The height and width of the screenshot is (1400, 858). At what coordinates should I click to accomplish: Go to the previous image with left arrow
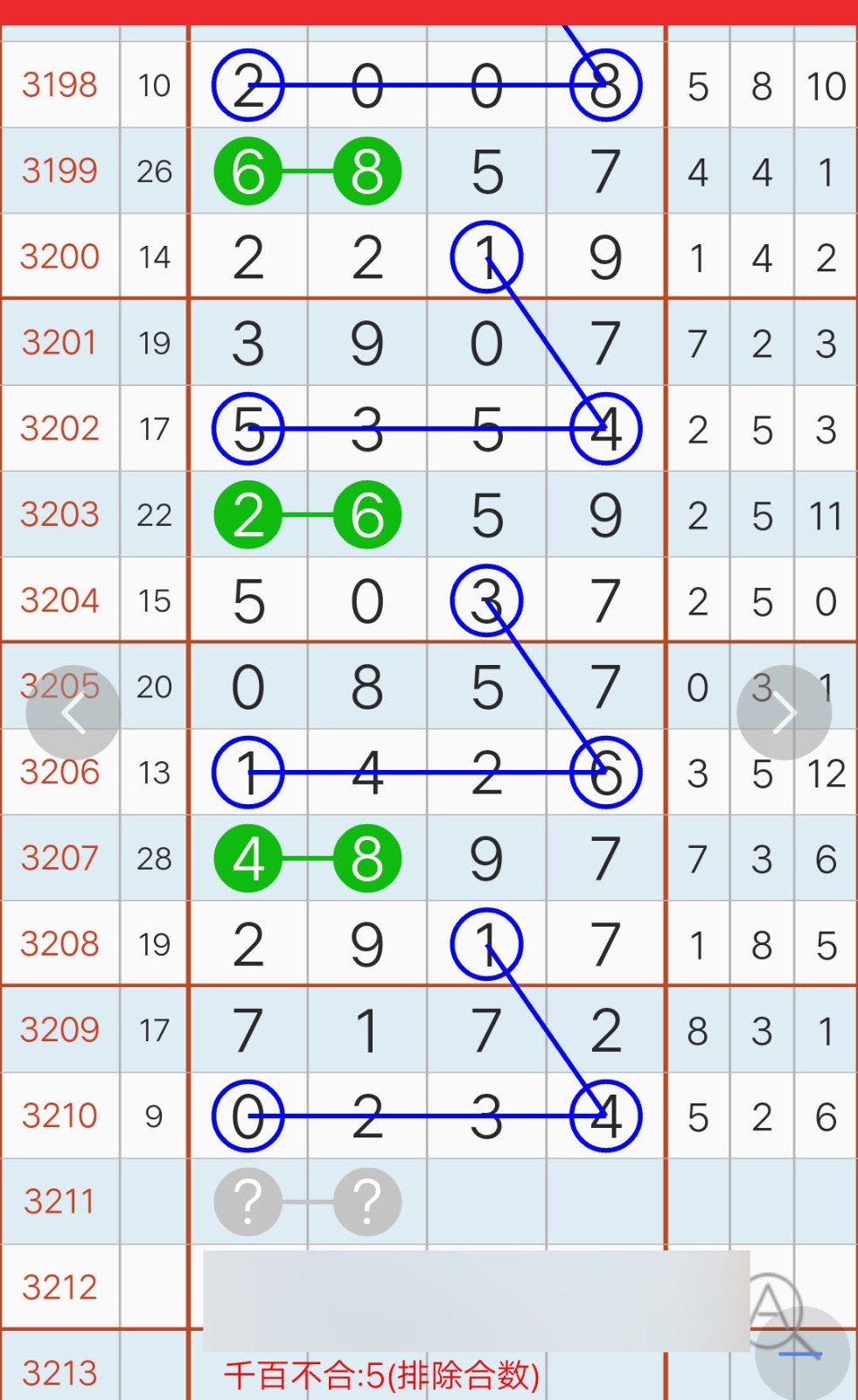pos(73,713)
